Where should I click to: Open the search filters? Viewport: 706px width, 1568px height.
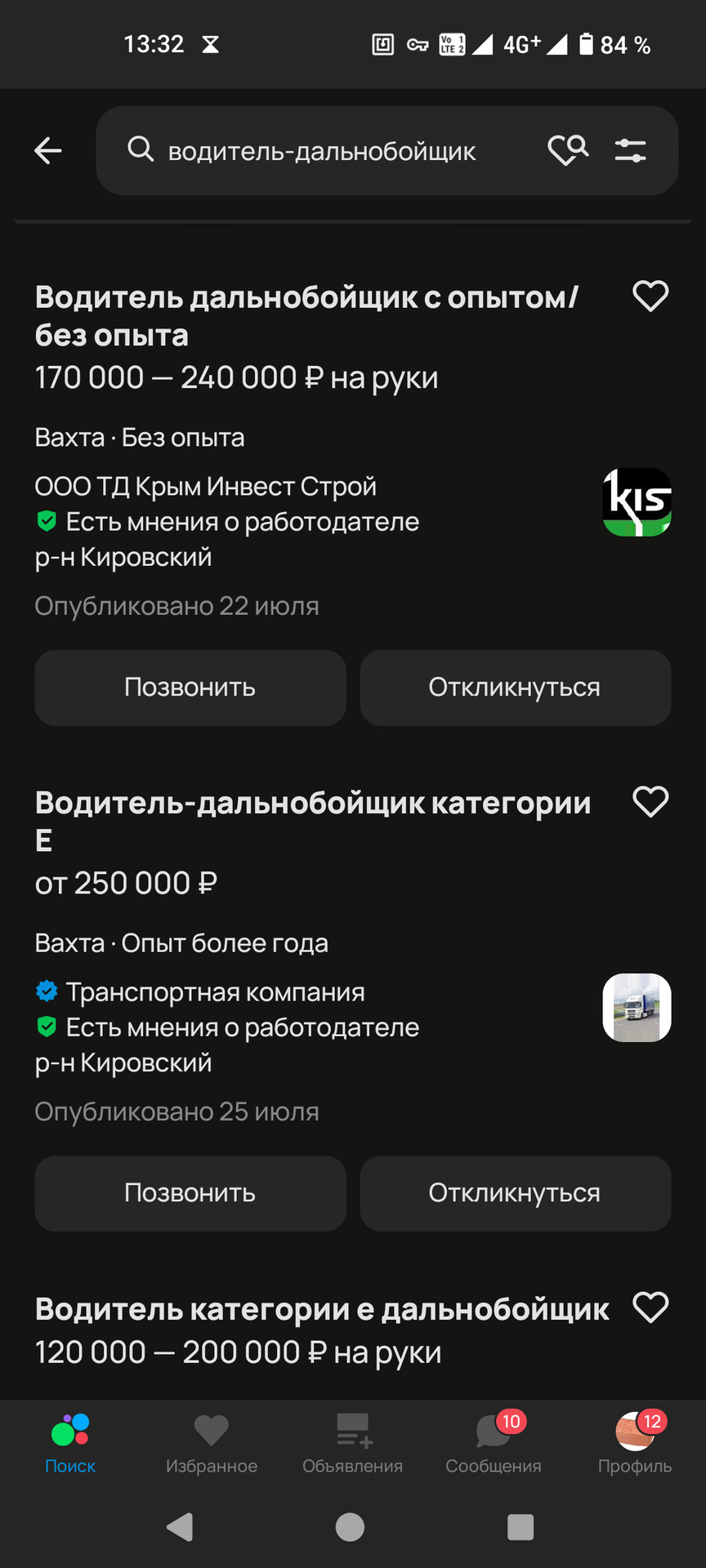click(x=630, y=150)
